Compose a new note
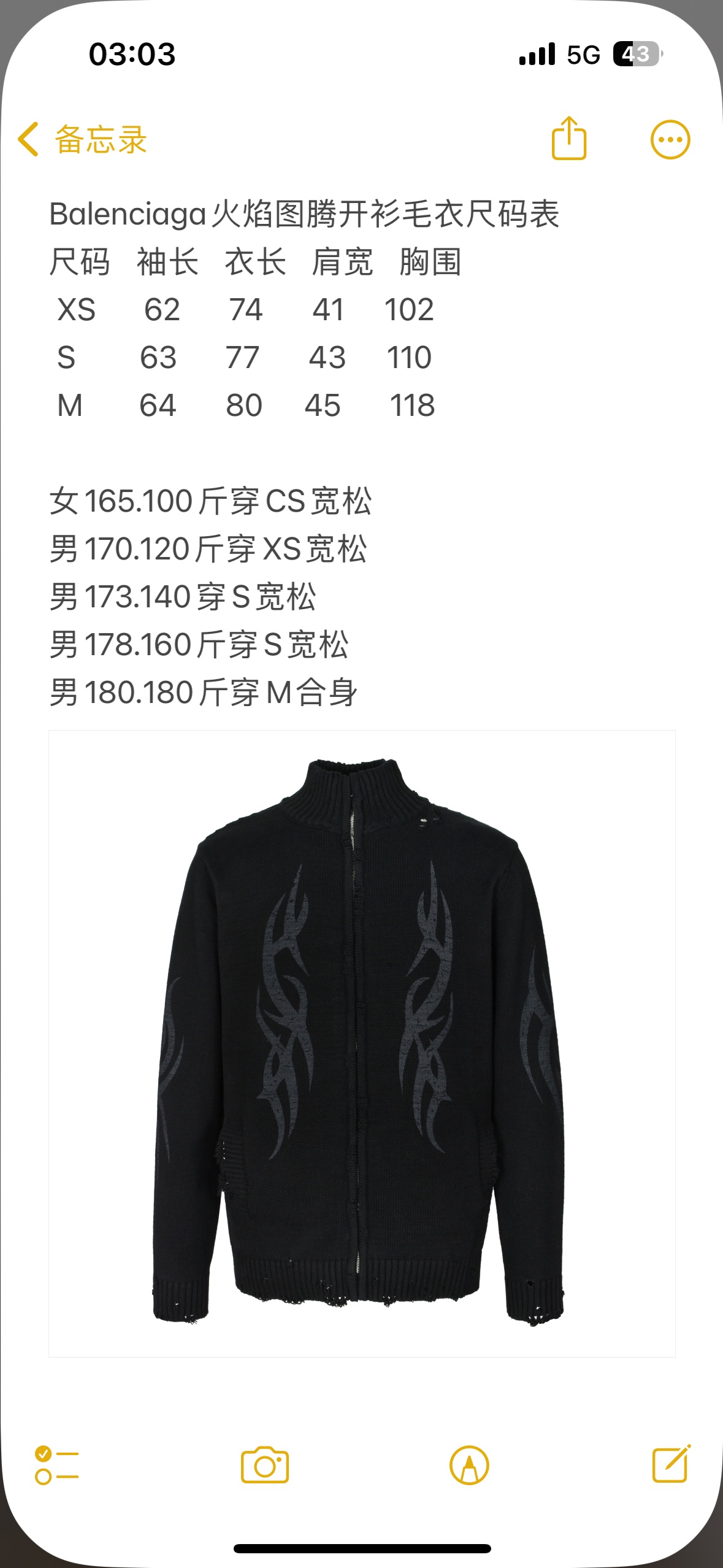723x1568 pixels. [x=671, y=1464]
